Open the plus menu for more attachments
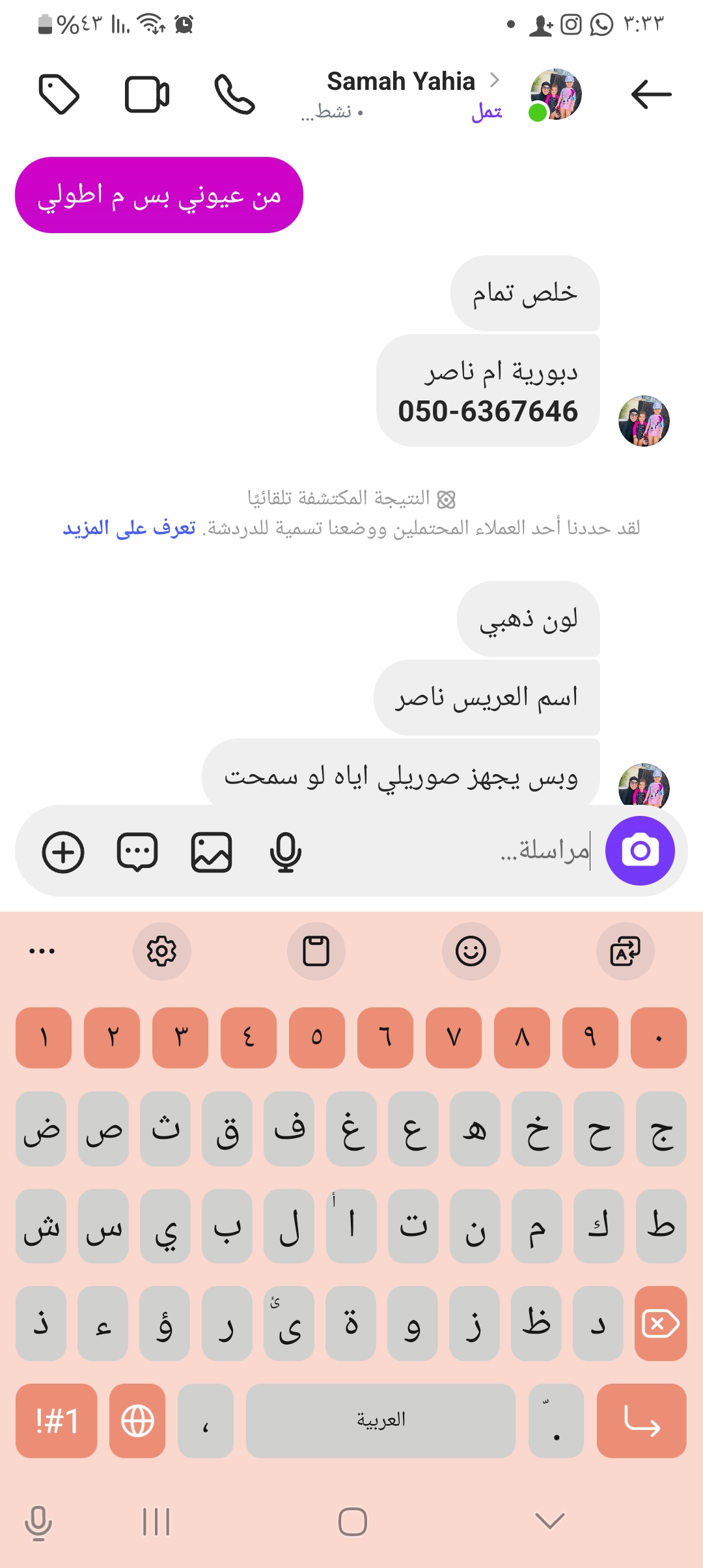This screenshot has height=1568, width=703. click(x=63, y=852)
